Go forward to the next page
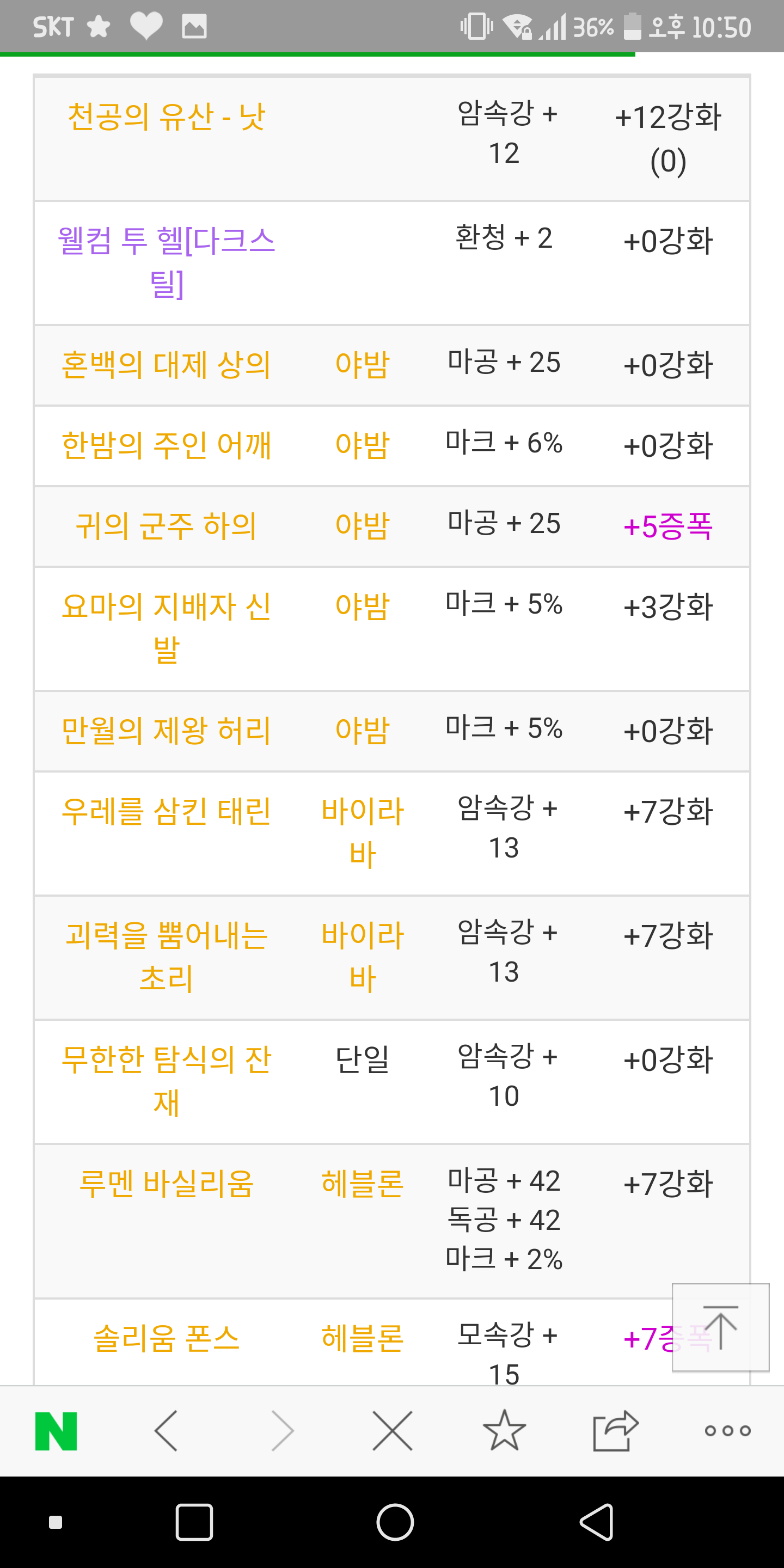Image resolution: width=784 pixels, height=1568 pixels. (x=282, y=1430)
